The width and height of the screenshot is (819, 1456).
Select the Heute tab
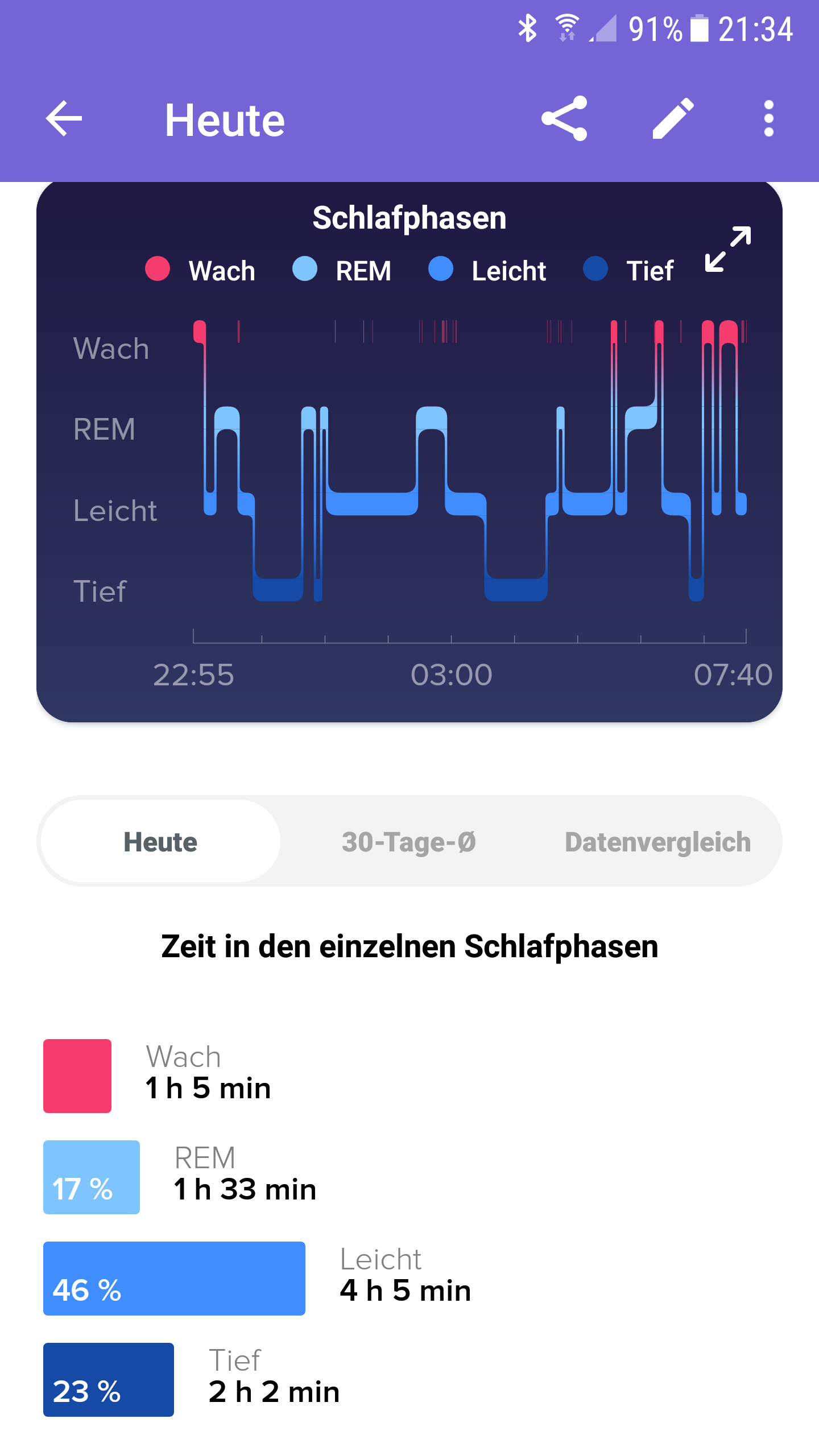click(160, 842)
